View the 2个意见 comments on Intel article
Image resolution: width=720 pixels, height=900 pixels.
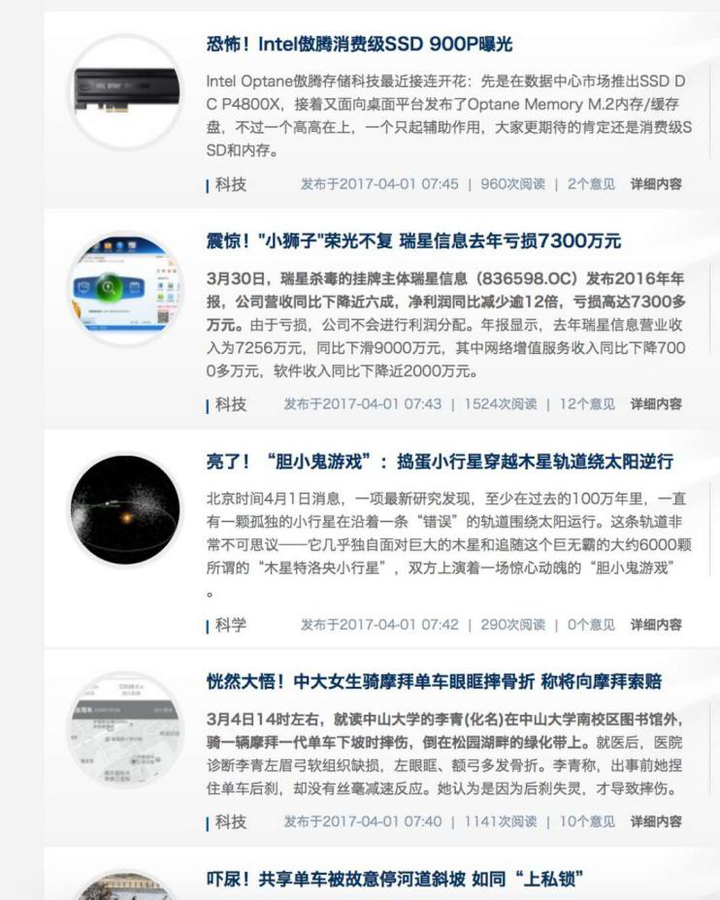pos(591,184)
